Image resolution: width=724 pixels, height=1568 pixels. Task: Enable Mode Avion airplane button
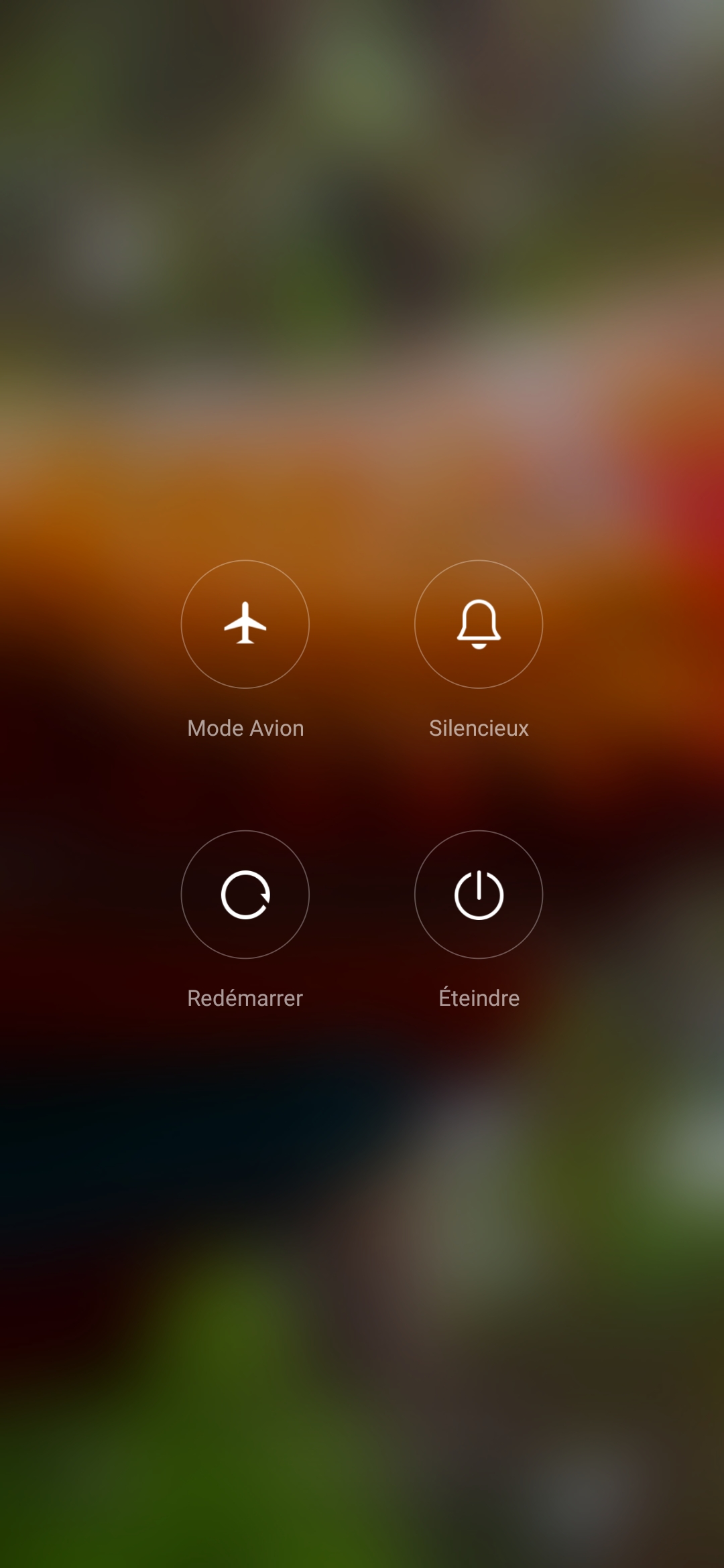(245, 624)
